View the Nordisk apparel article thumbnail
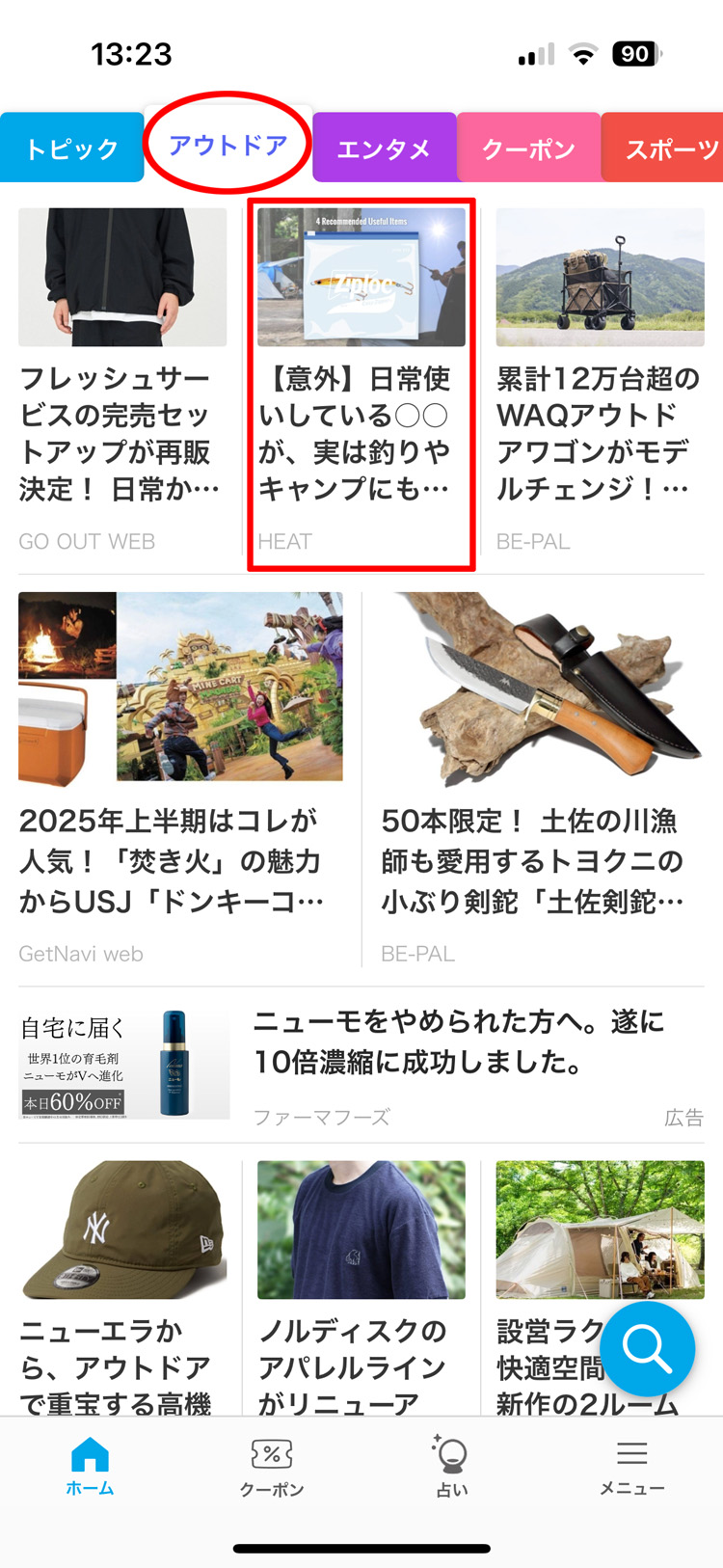Image resolution: width=723 pixels, height=1568 pixels. click(361, 1230)
